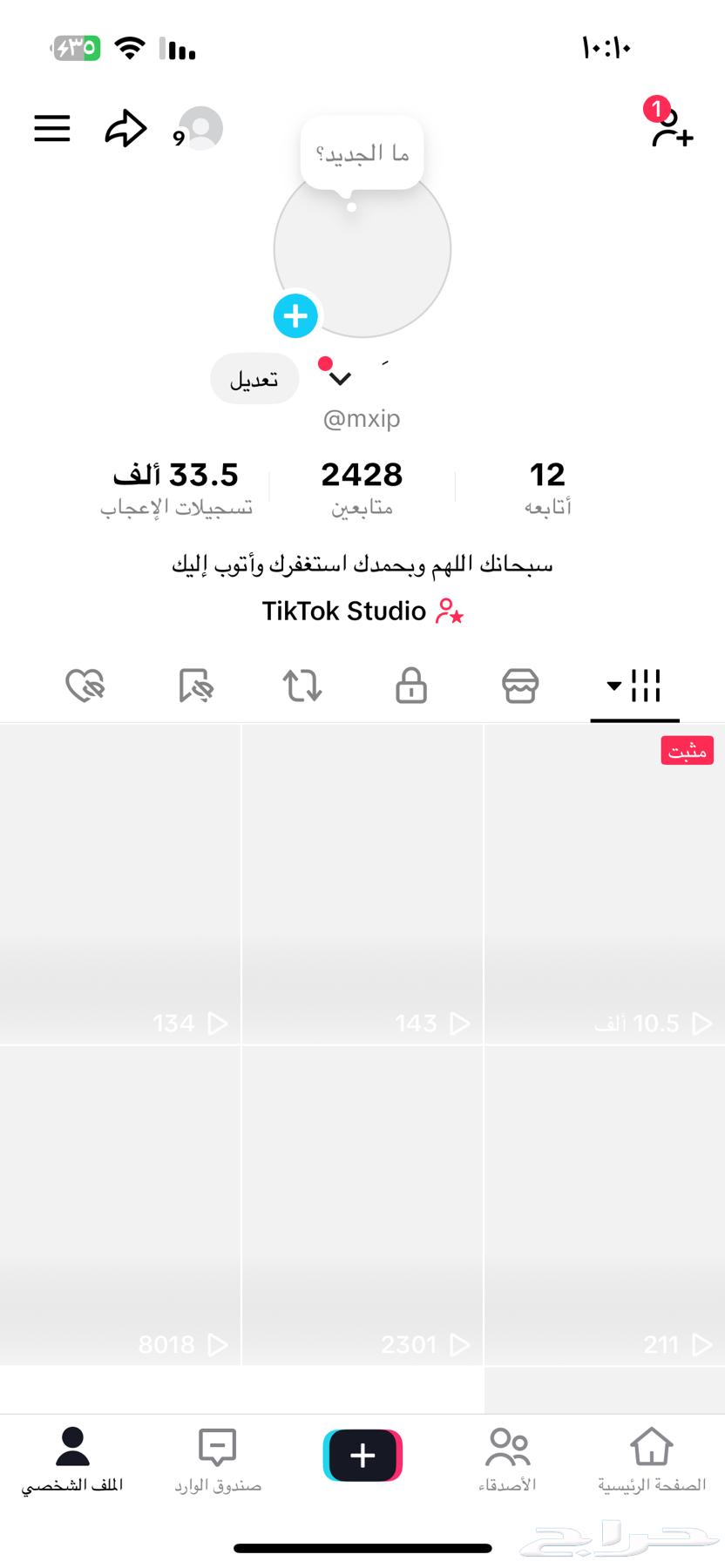Viewport: 725px width, 1568px height.
Task: Select the drafts tab icon
Action: [x=193, y=686]
